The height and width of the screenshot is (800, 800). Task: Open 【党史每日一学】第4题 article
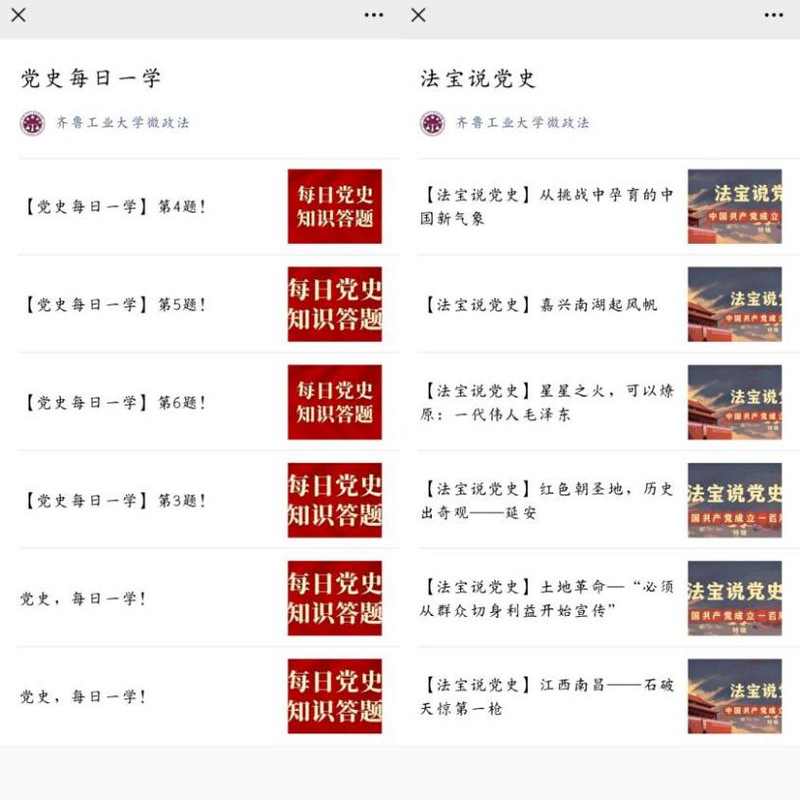tap(209, 207)
